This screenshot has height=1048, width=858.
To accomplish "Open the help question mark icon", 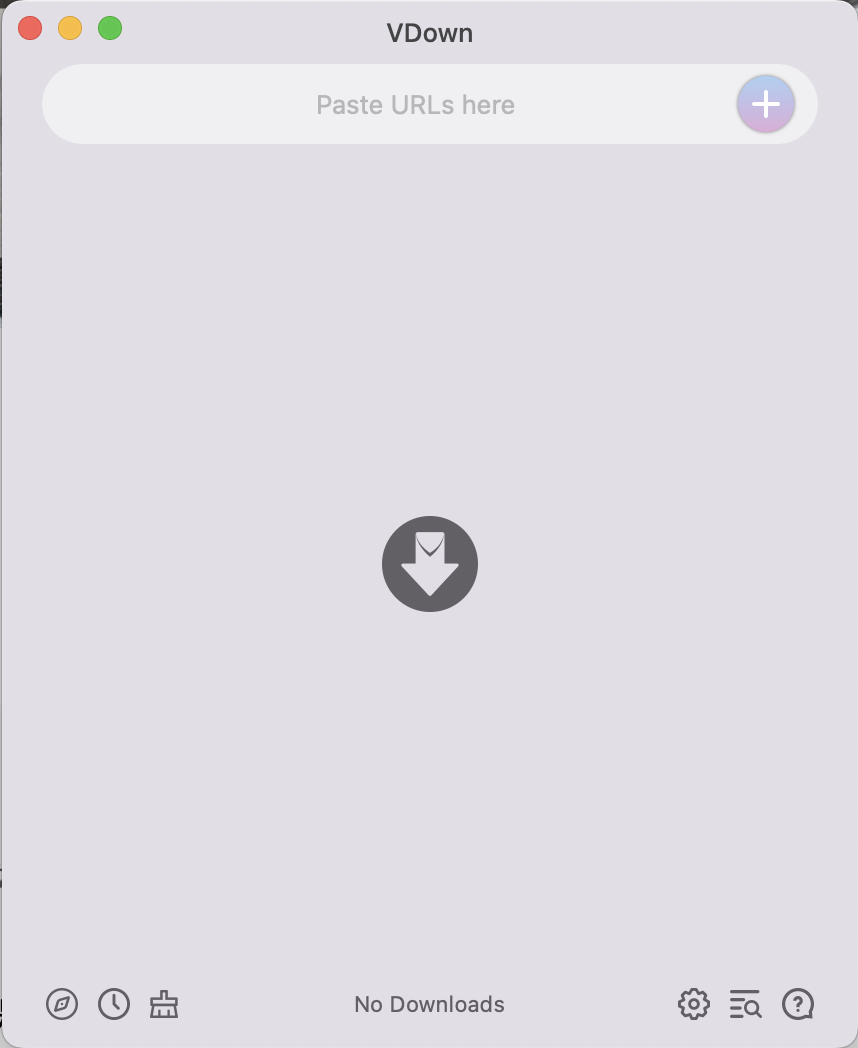I will click(798, 1004).
